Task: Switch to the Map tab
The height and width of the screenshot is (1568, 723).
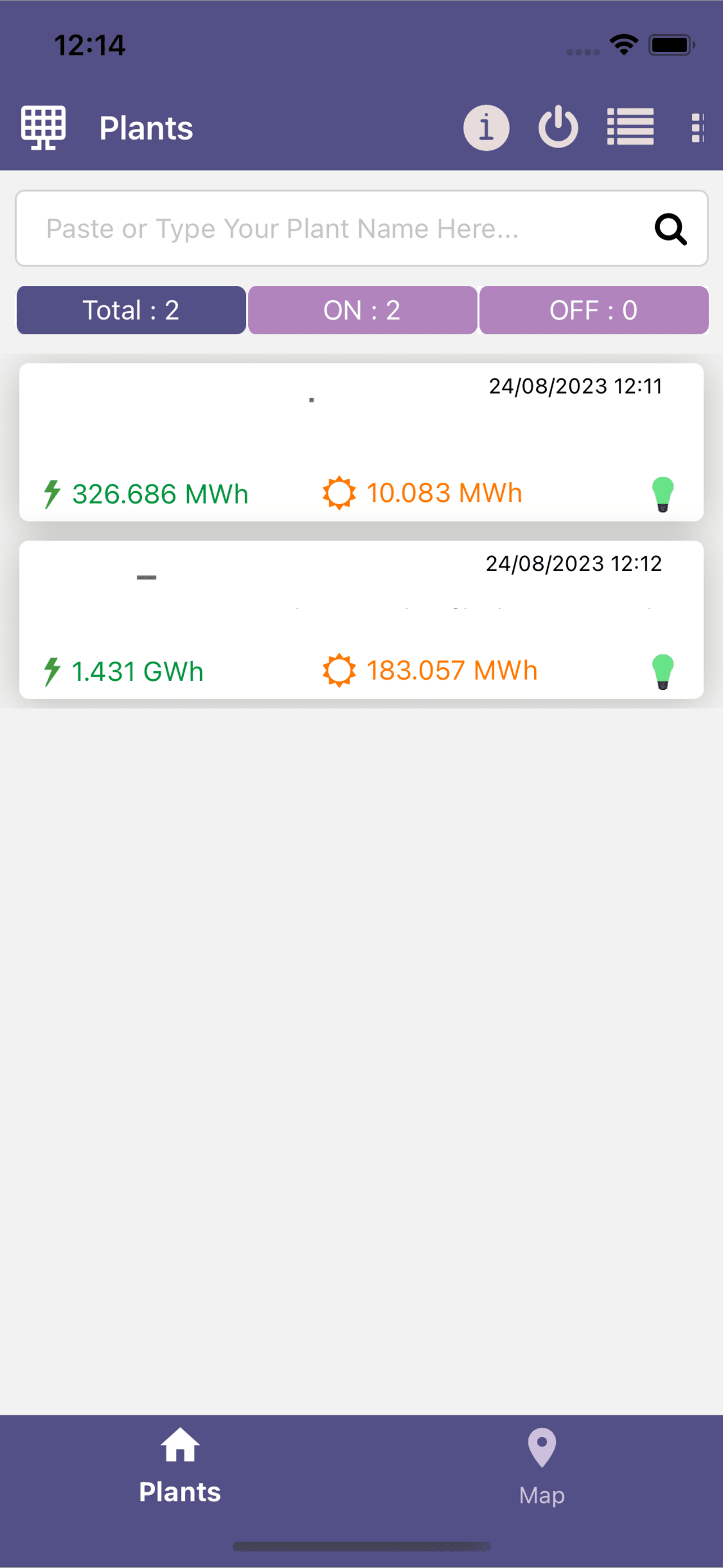Action: (541, 1466)
